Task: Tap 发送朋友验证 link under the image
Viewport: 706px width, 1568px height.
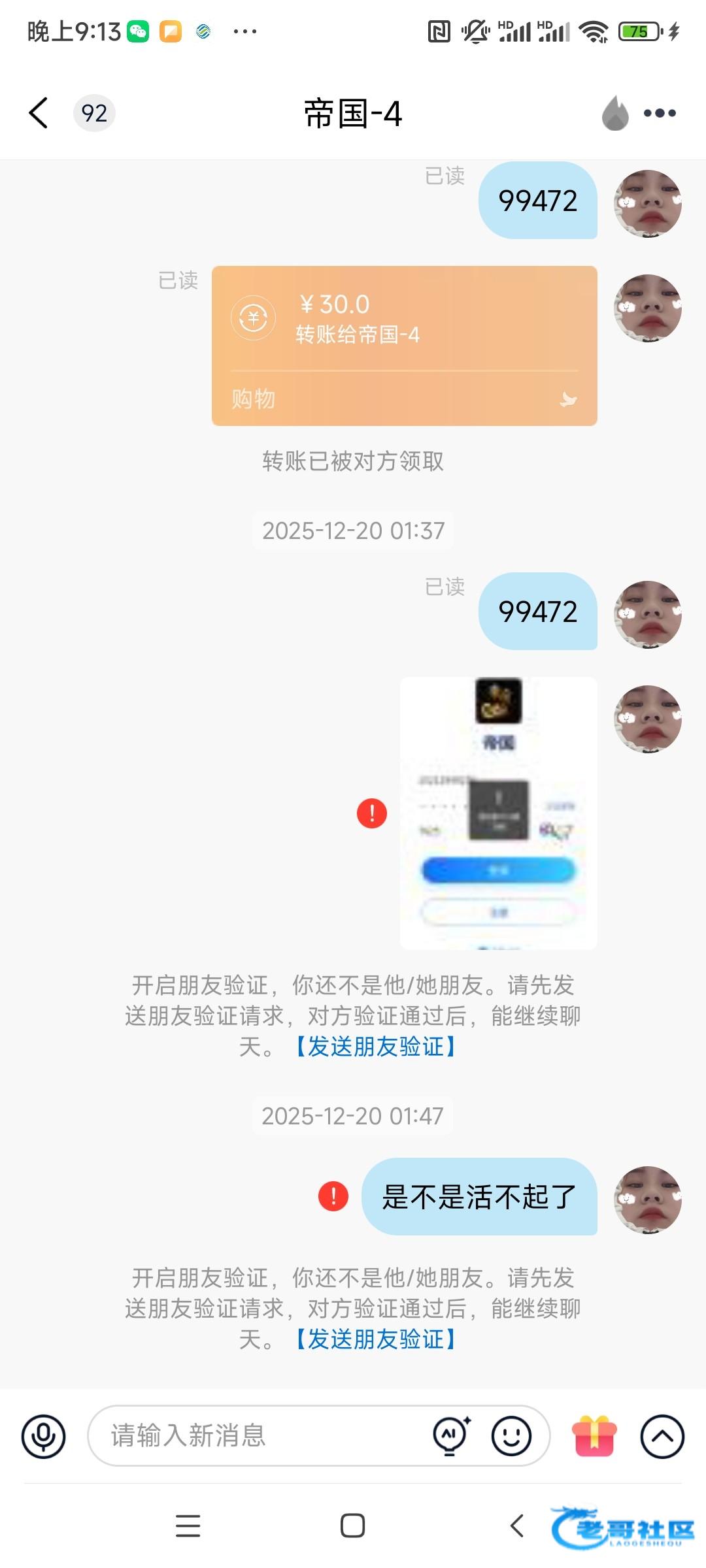Action: [x=376, y=1047]
